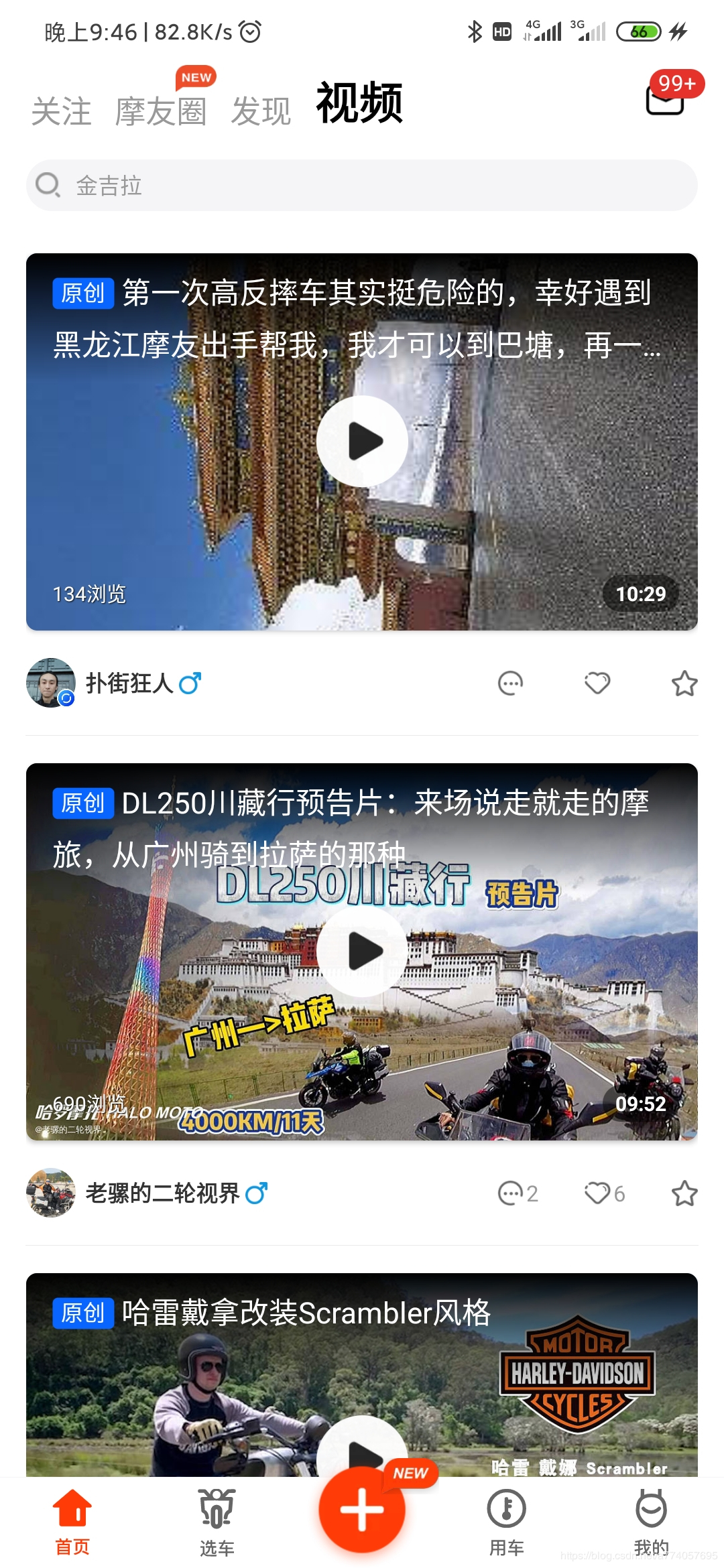The height and width of the screenshot is (1568, 724).
Task: Go to the 我的 tab
Action: tap(651, 1520)
